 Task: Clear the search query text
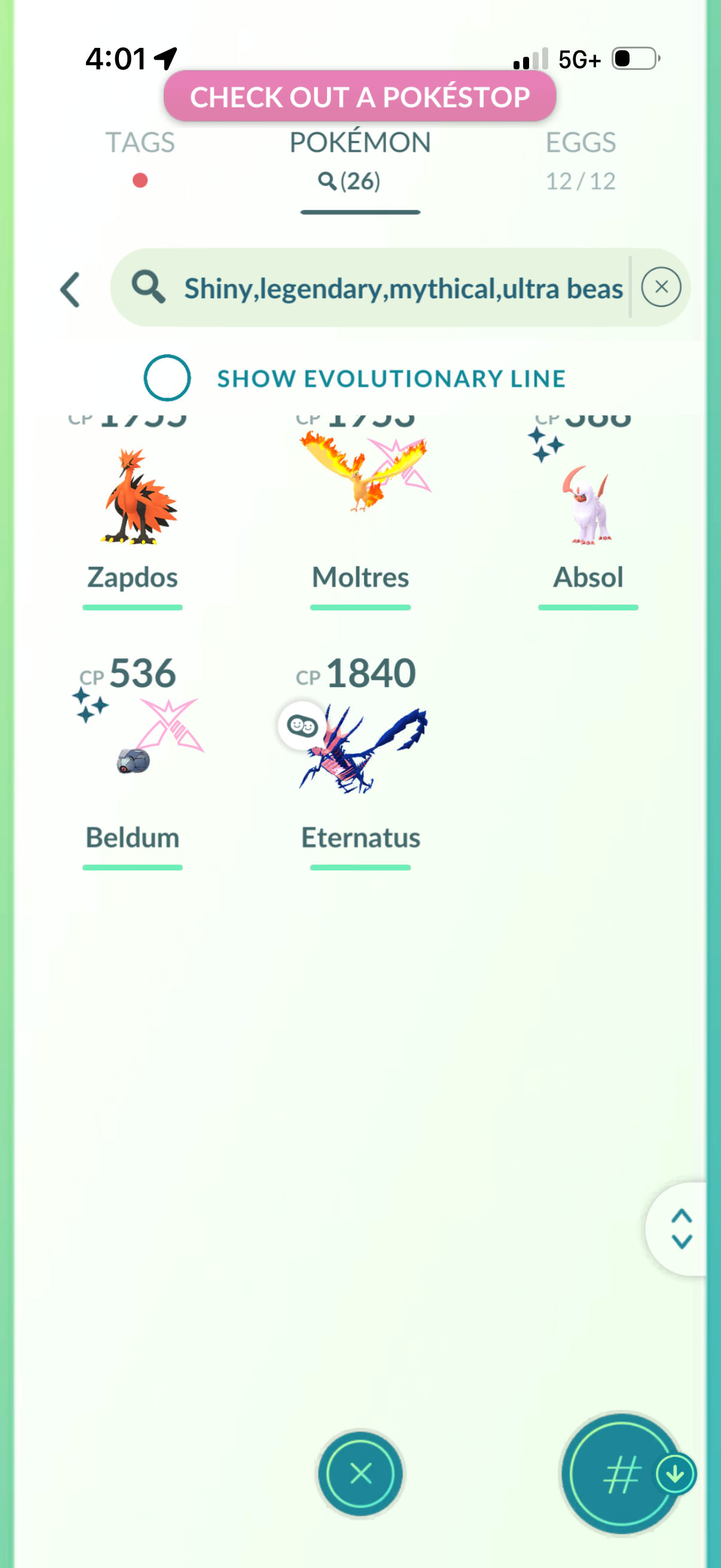click(661, 287)
